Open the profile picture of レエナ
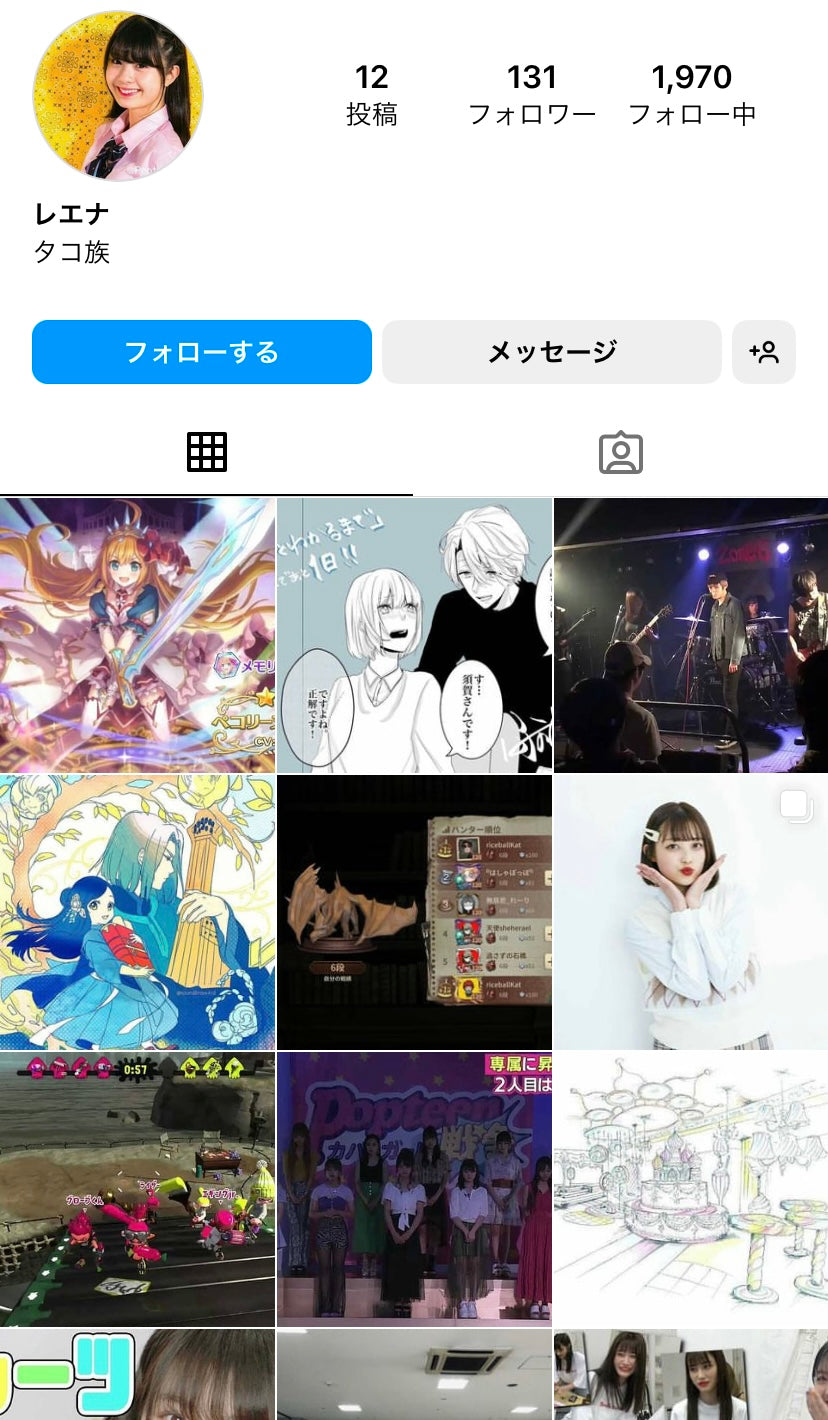 coord(118,96)
